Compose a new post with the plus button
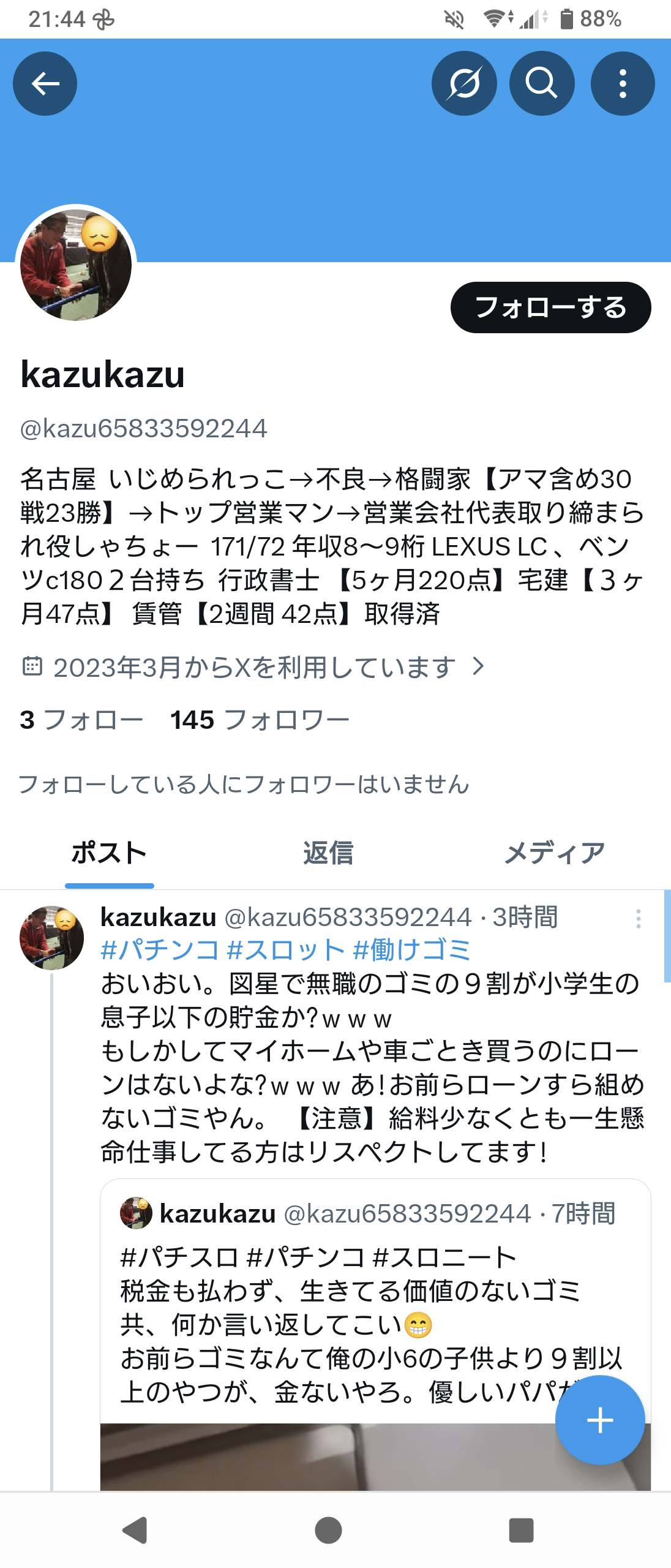Screen dimensions: 671x1568 pos(599,1420)
